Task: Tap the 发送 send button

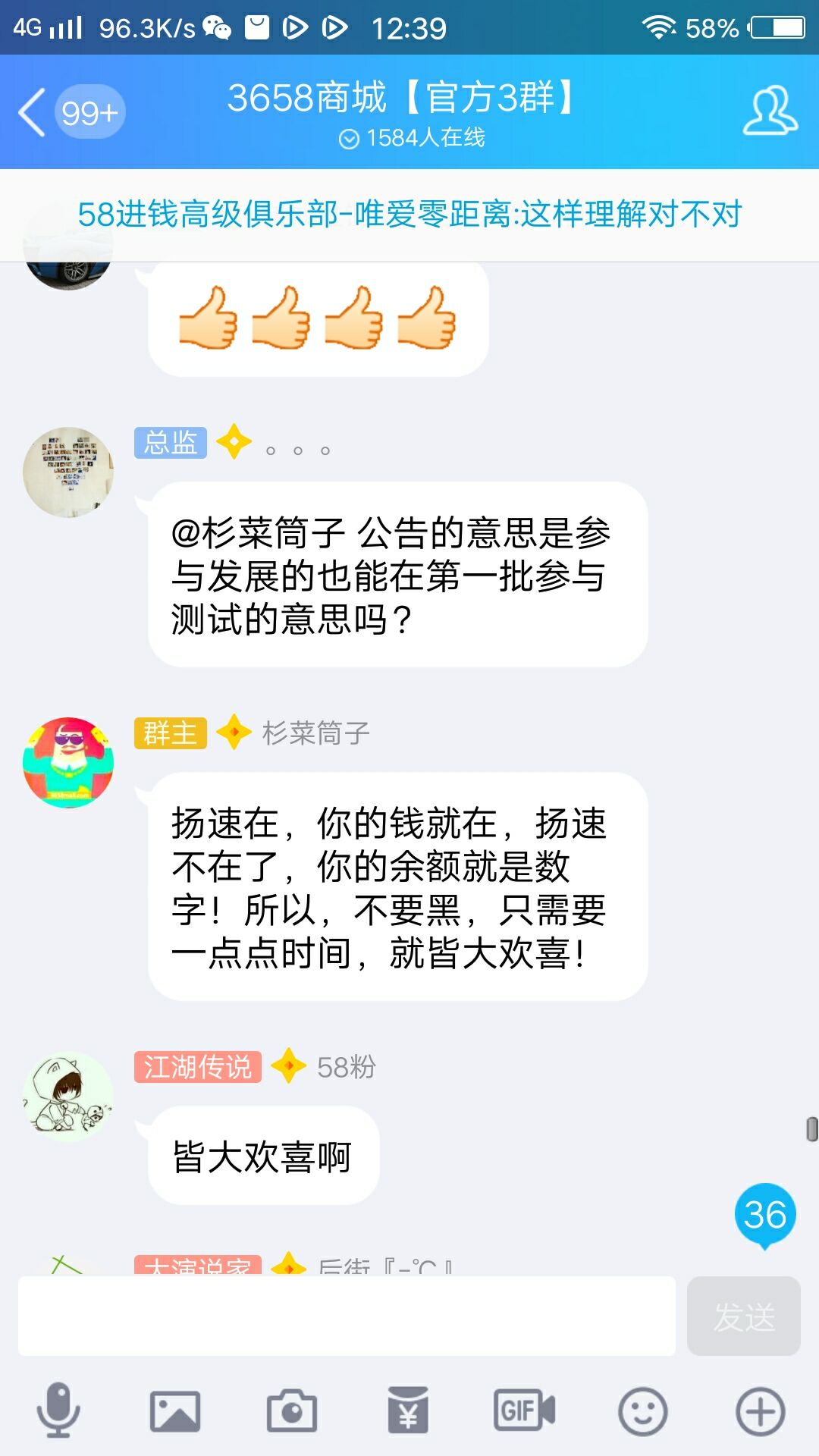Action: point(743,1316)
